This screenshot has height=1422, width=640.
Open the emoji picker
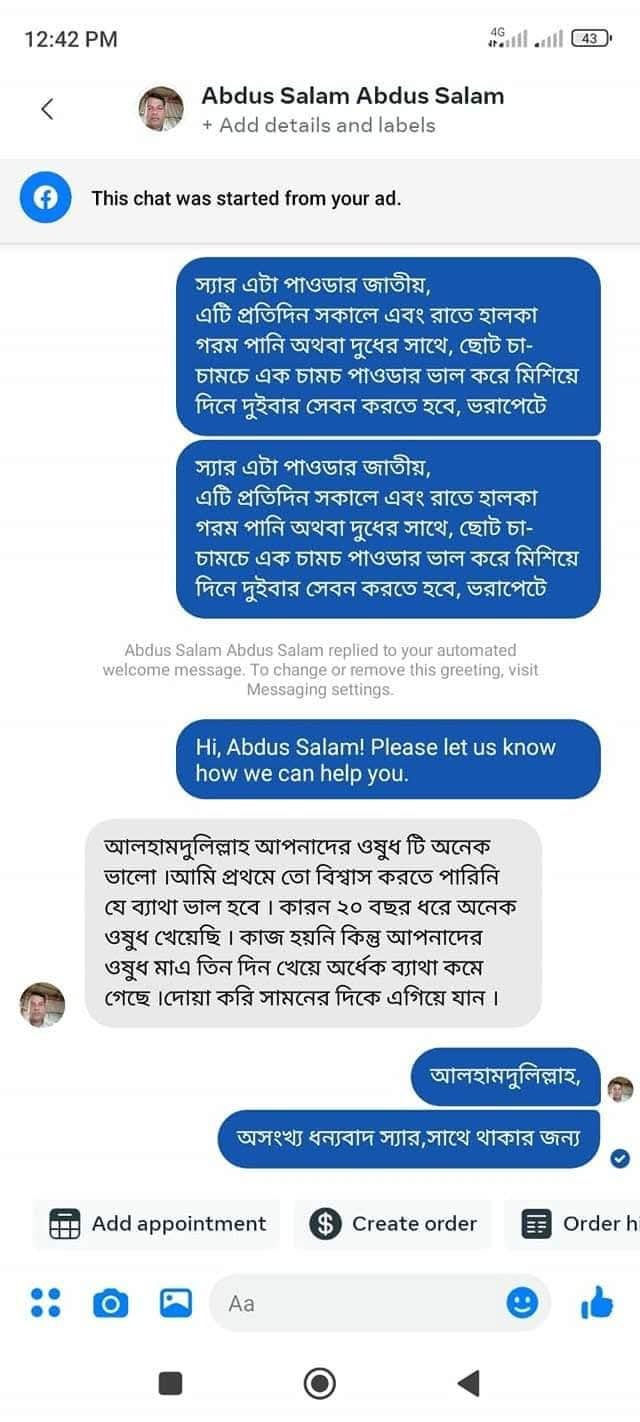point(522,1302)
